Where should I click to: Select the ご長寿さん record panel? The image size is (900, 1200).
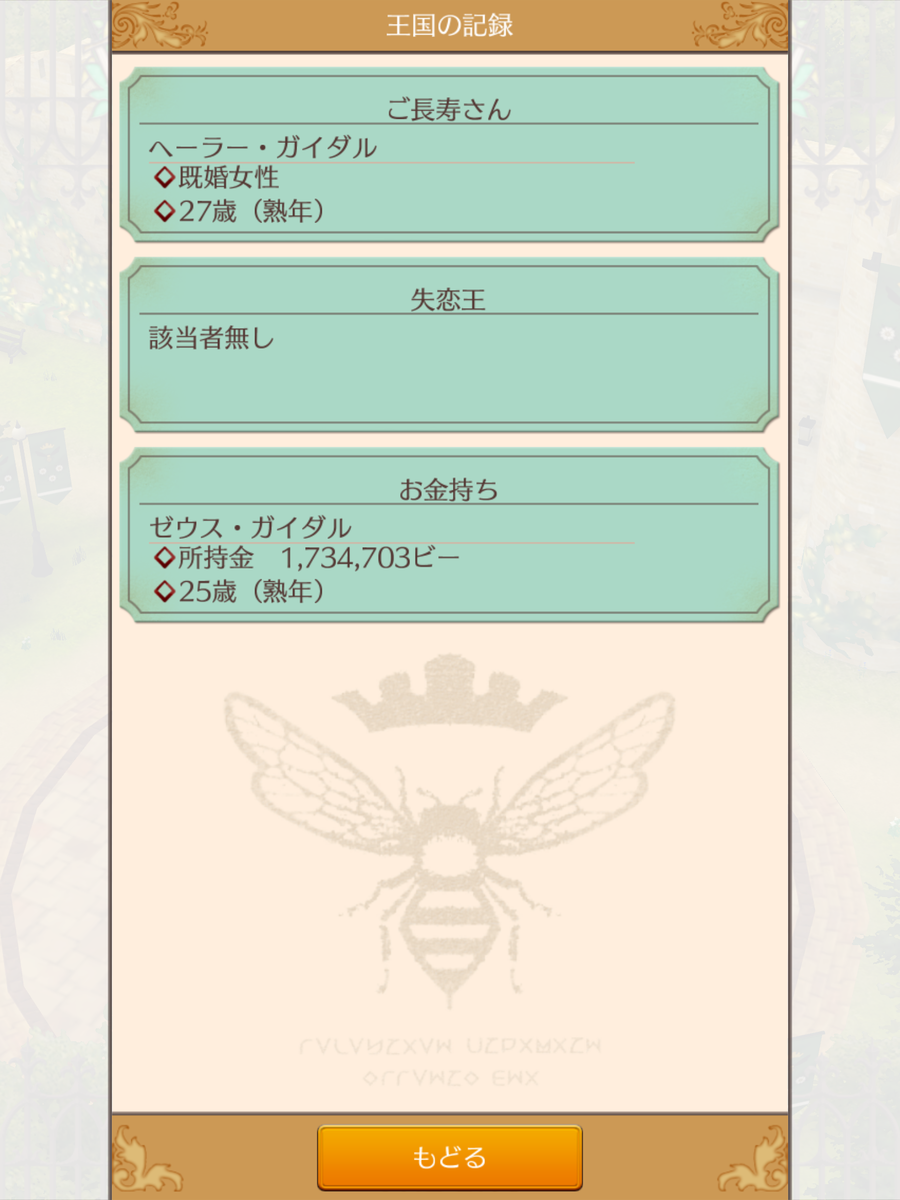(x=450, y=155)
